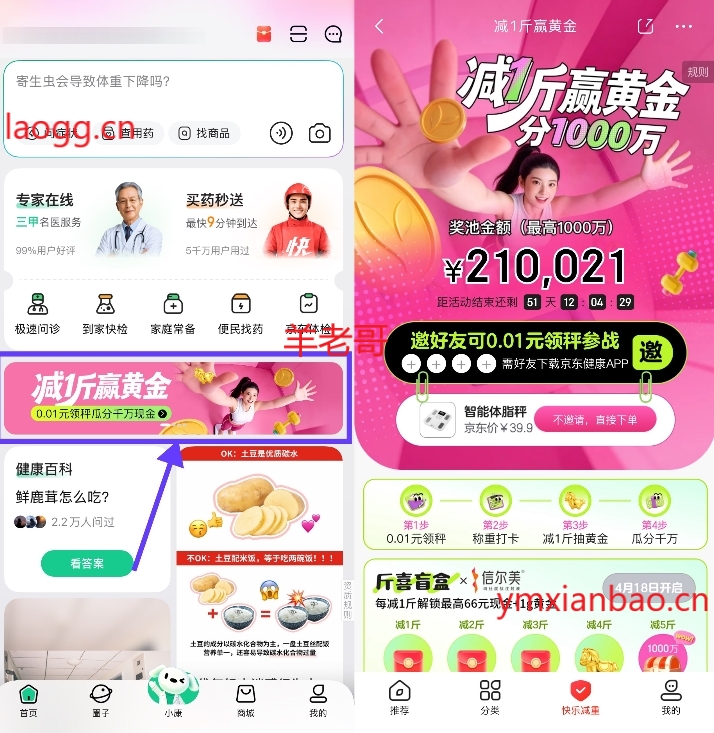Go back from the 减1斤赢黄金 page
Viewport: 714px width, 733px height.
click(x=379, y=26)
